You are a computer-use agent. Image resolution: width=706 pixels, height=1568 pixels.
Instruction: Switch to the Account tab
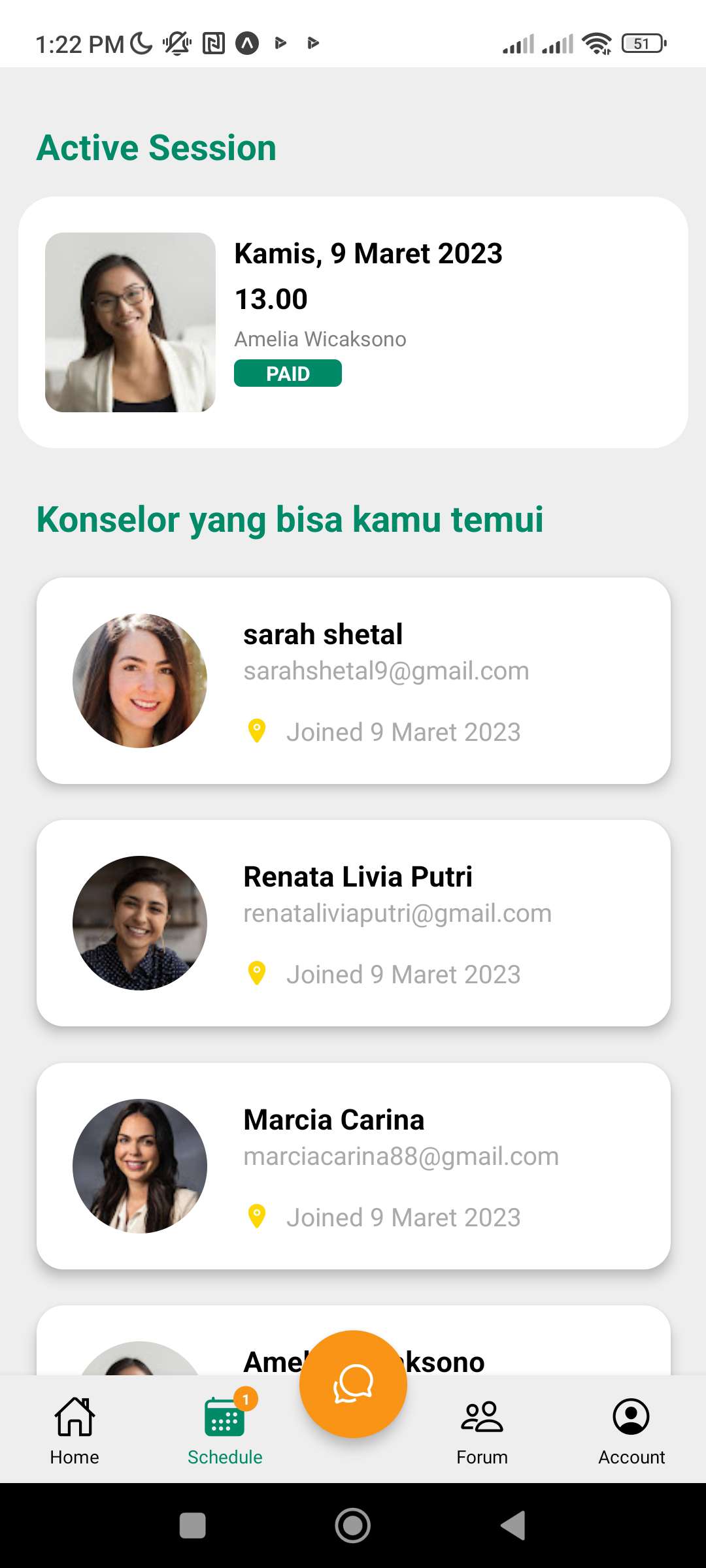(631, 1429)
